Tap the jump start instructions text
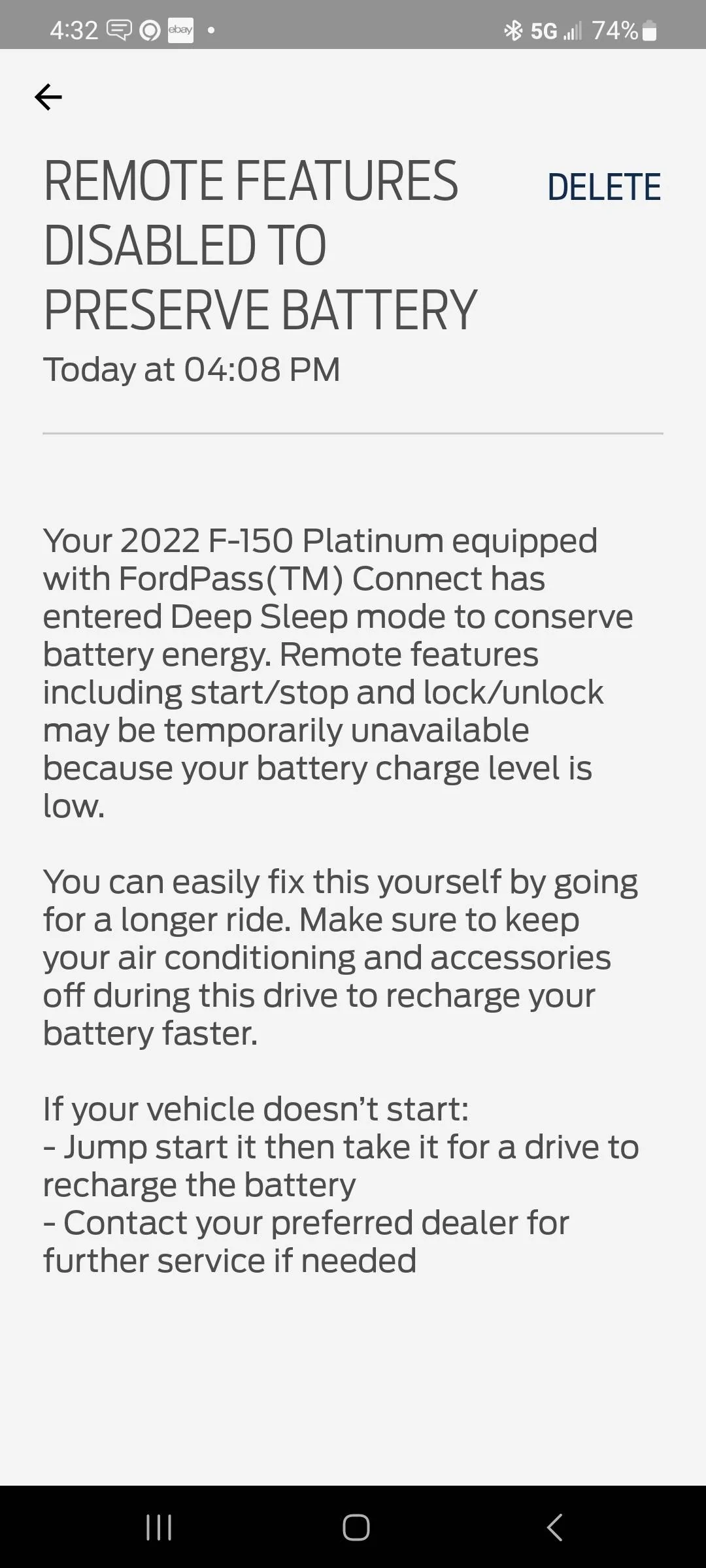The image size is (706, 1568). coord(340,1165)
